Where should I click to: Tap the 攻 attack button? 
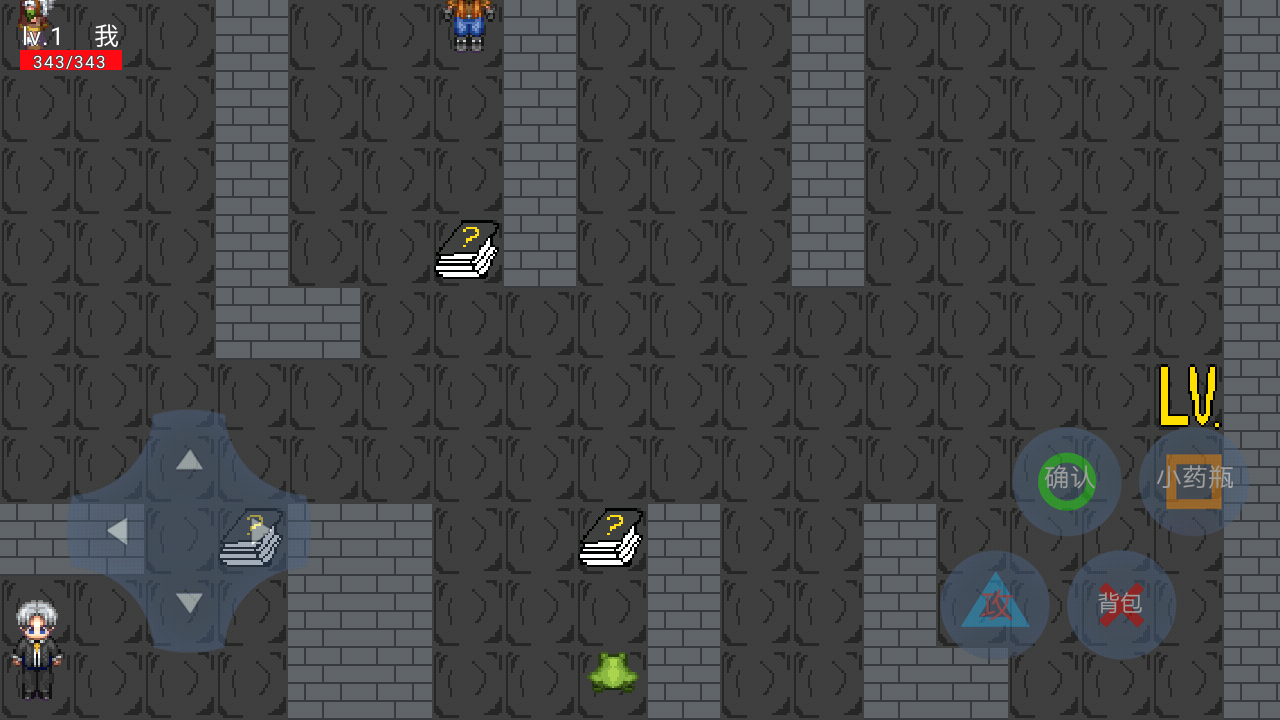pyautogui.click(x=995, y=604)
